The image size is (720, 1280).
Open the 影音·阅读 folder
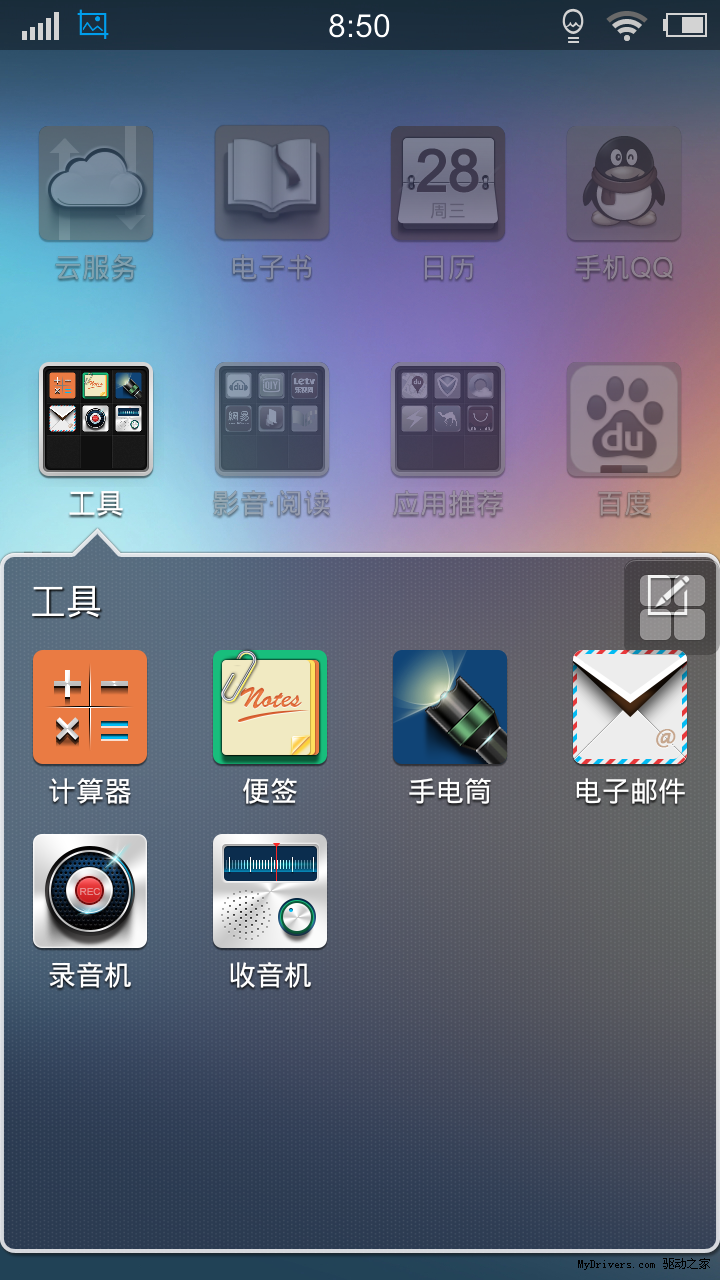(271, 420)
